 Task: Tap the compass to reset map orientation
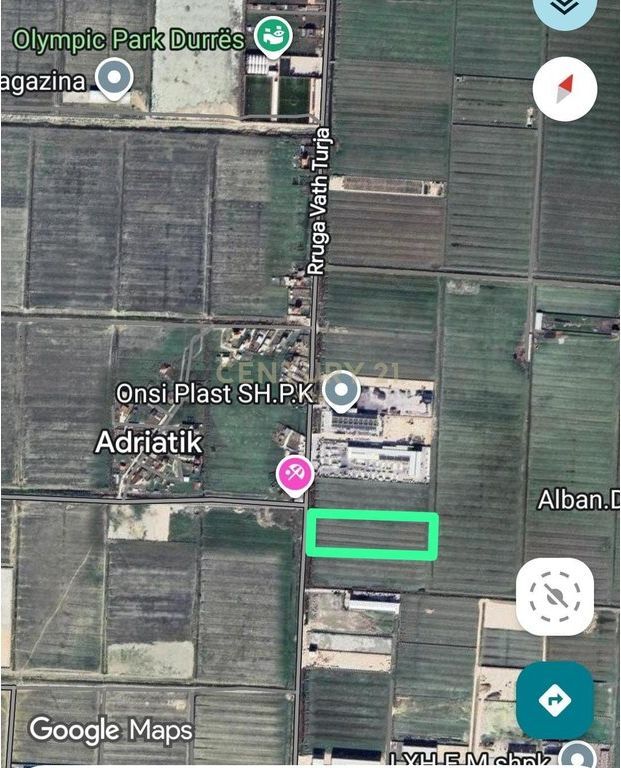coord(565,89)
